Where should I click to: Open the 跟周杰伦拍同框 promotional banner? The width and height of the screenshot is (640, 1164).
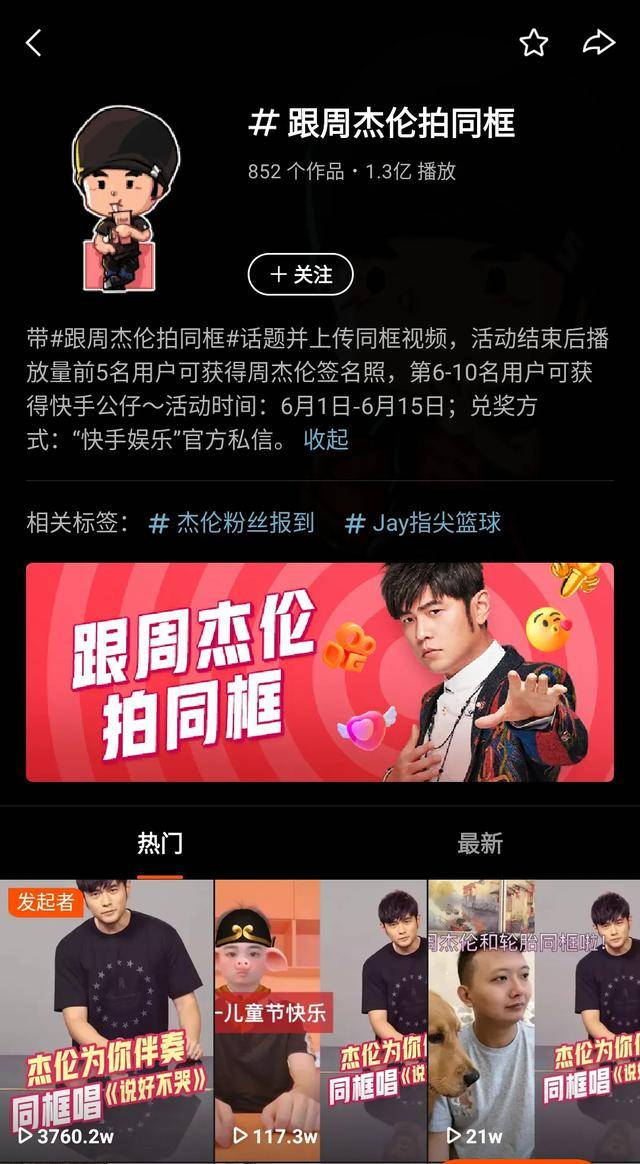[x=320, y=672]
